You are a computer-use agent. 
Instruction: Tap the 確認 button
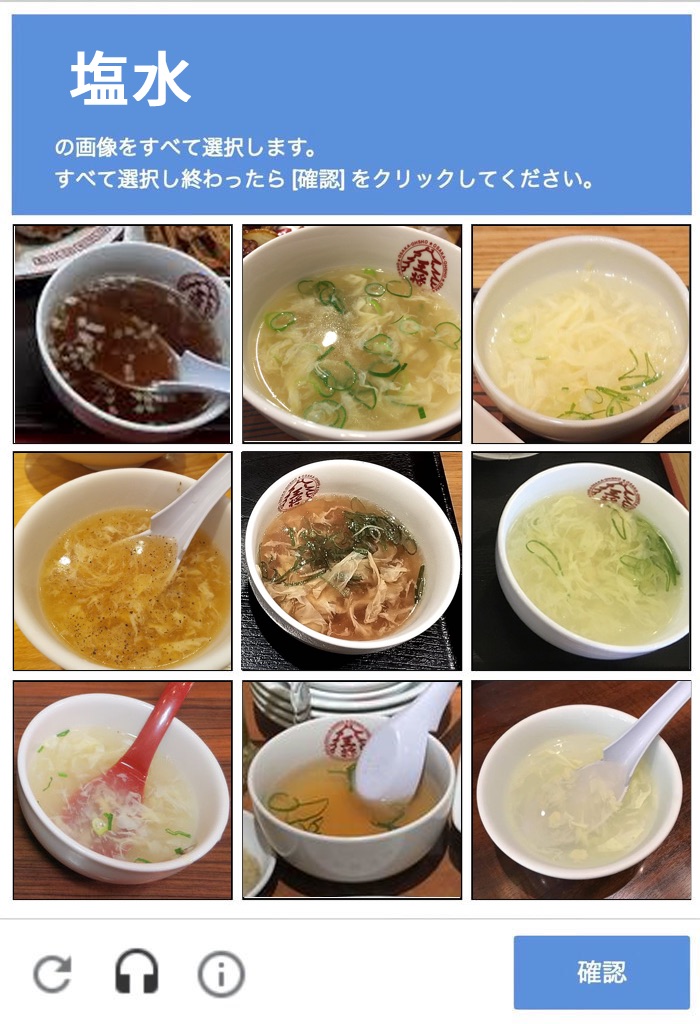(601, 972)
